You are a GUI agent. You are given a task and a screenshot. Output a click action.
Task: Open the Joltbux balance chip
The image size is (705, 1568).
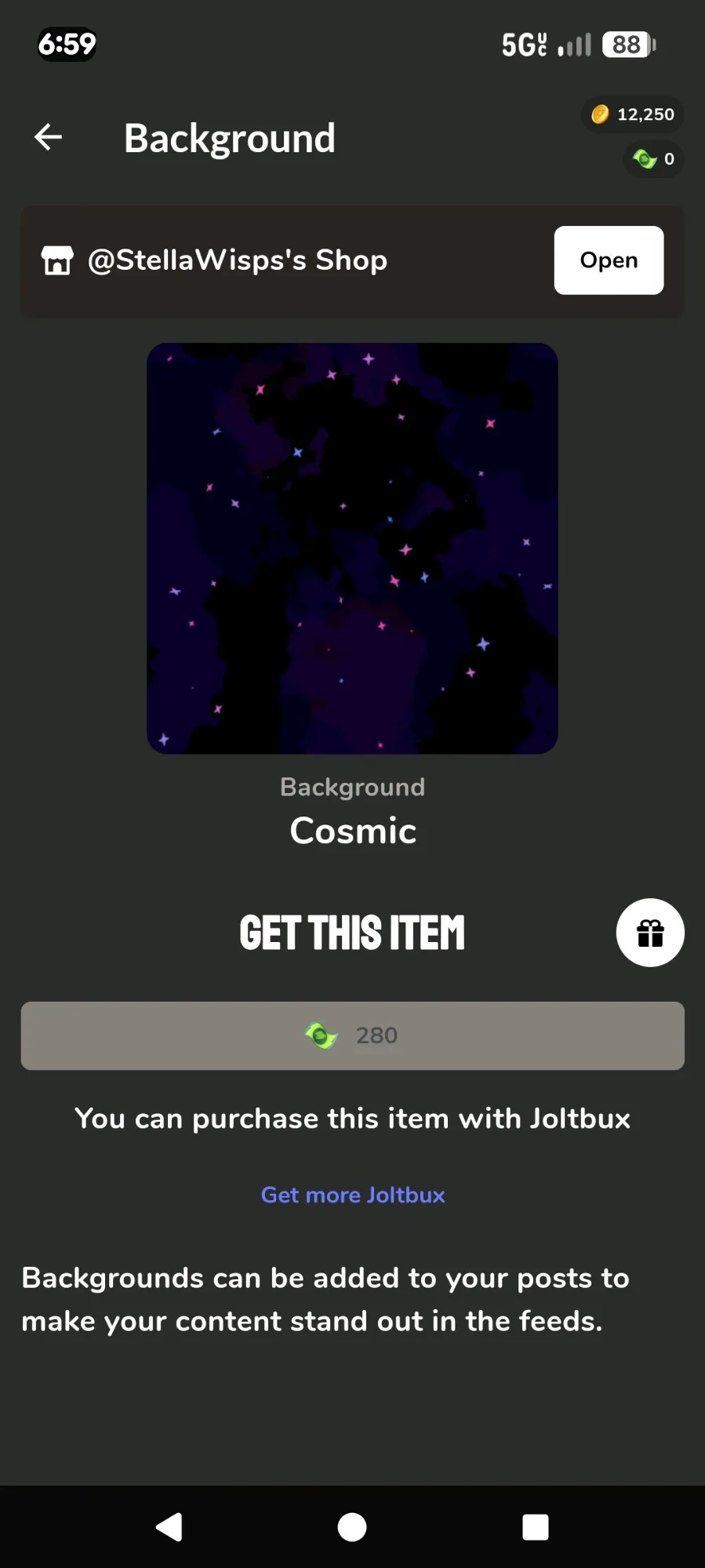click(x=653, y=159)
